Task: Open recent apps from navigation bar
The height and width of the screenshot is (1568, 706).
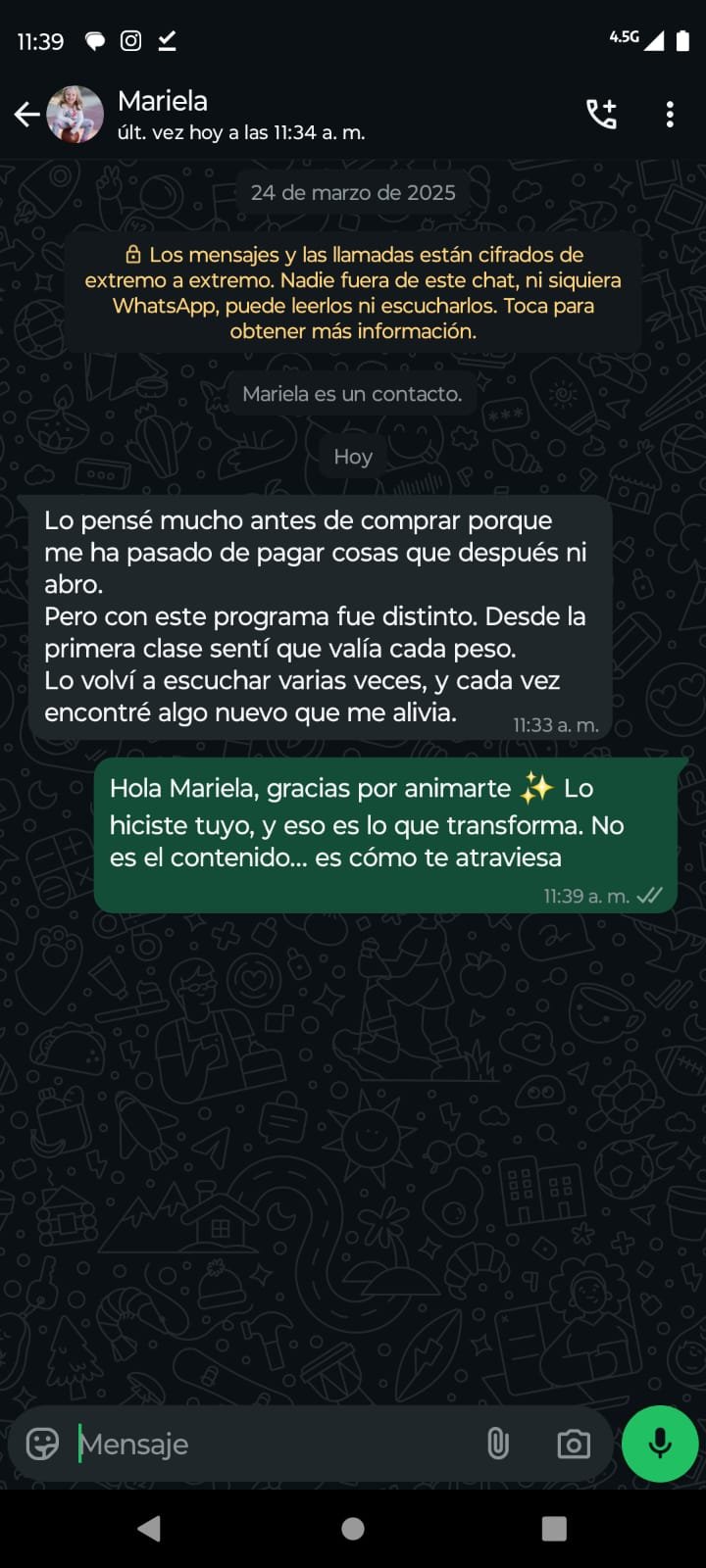Action: click(x=555, y=1529)
